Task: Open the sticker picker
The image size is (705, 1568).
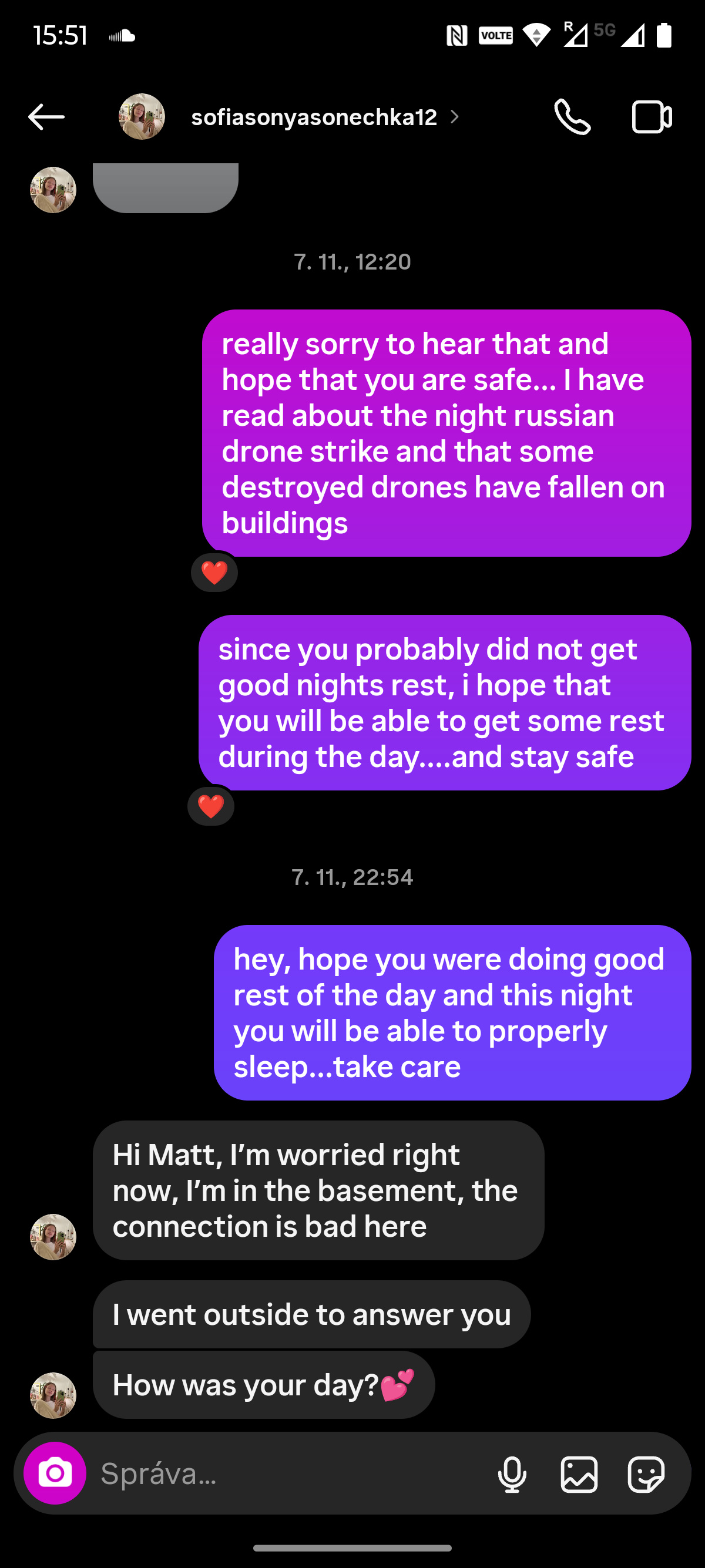Action: click(x=646, y=1474)
